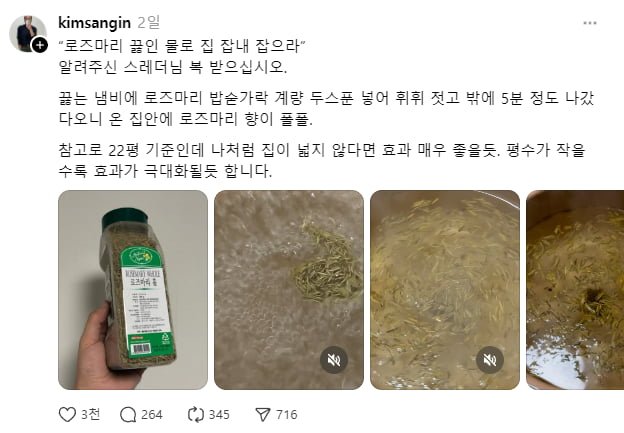The width and height of the screenshot is (624, 433).
Task: Open the rosemary bottle photo
Action: [x=133, y=290]
